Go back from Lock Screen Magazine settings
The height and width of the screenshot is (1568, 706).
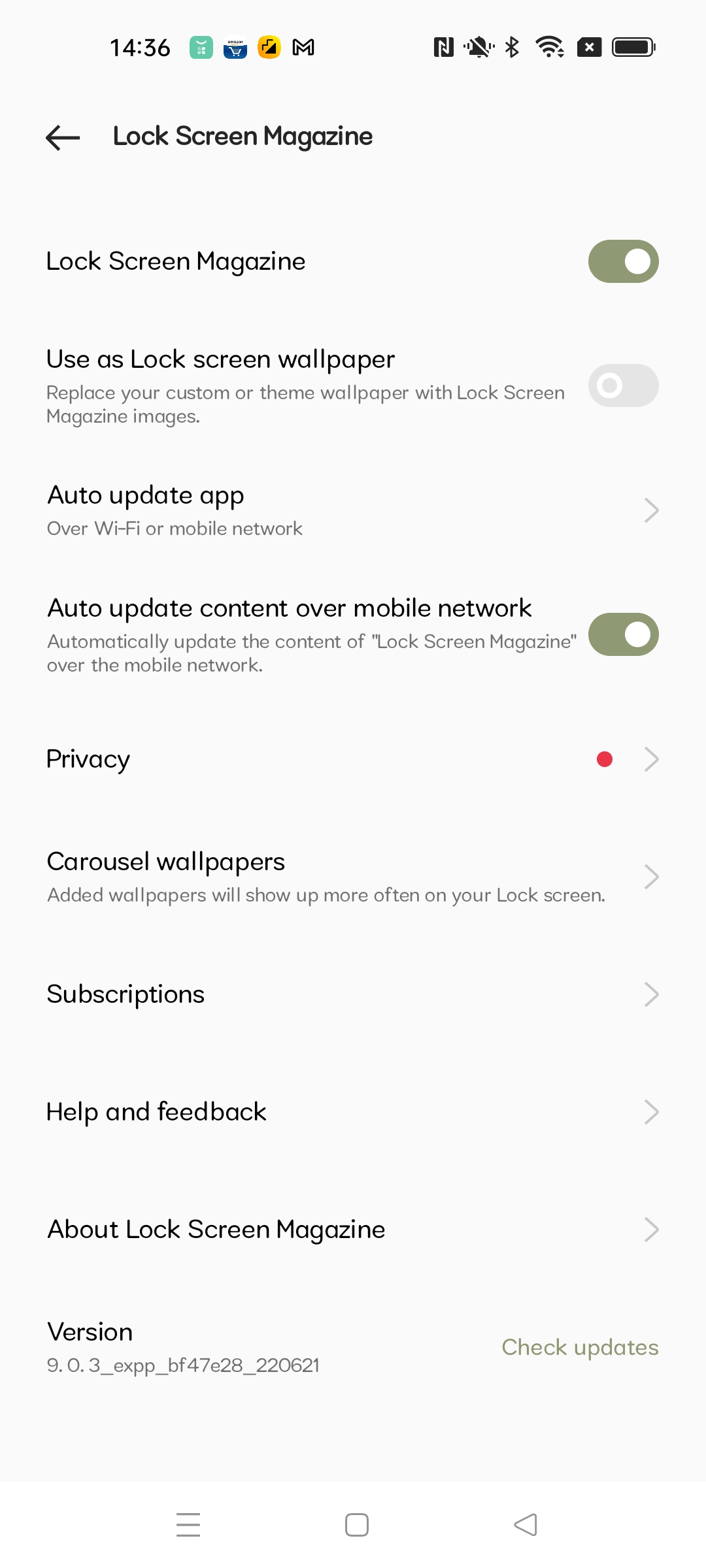click(63, 137)
